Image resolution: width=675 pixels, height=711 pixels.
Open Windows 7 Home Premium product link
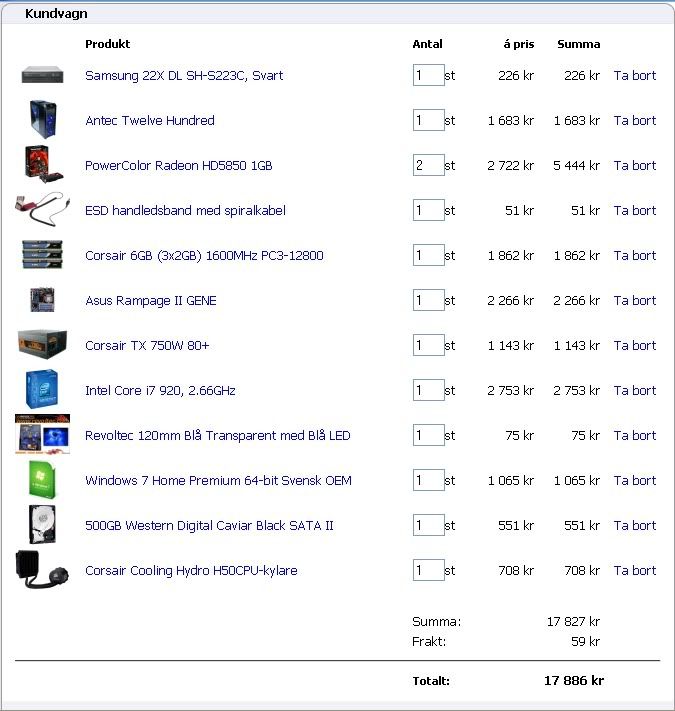[218, 481]
